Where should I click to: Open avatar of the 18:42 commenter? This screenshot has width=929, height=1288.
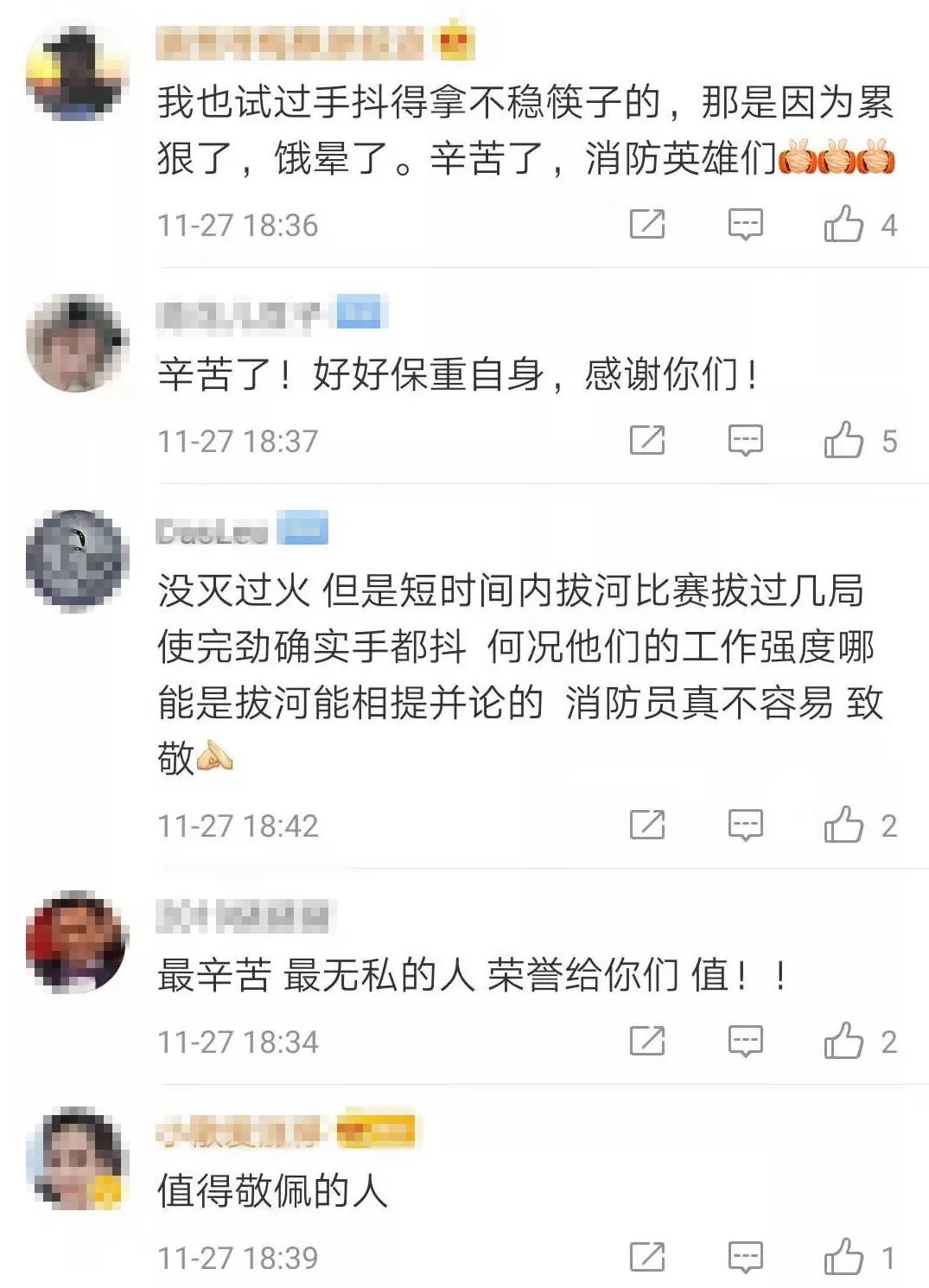(77, 560)
